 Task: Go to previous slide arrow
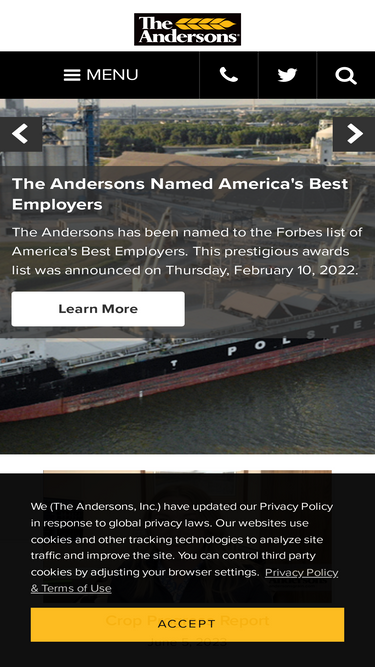pos(20,134)
